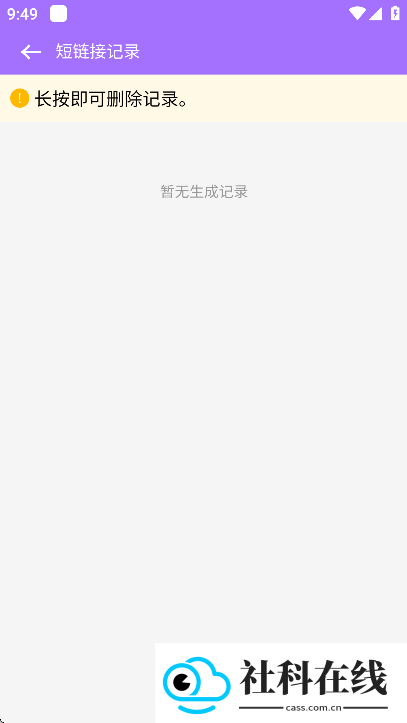Viewport: 407px width, 723px height.
Task: Go back from the 短链接记录 screen
Action: tap(31, 52)
